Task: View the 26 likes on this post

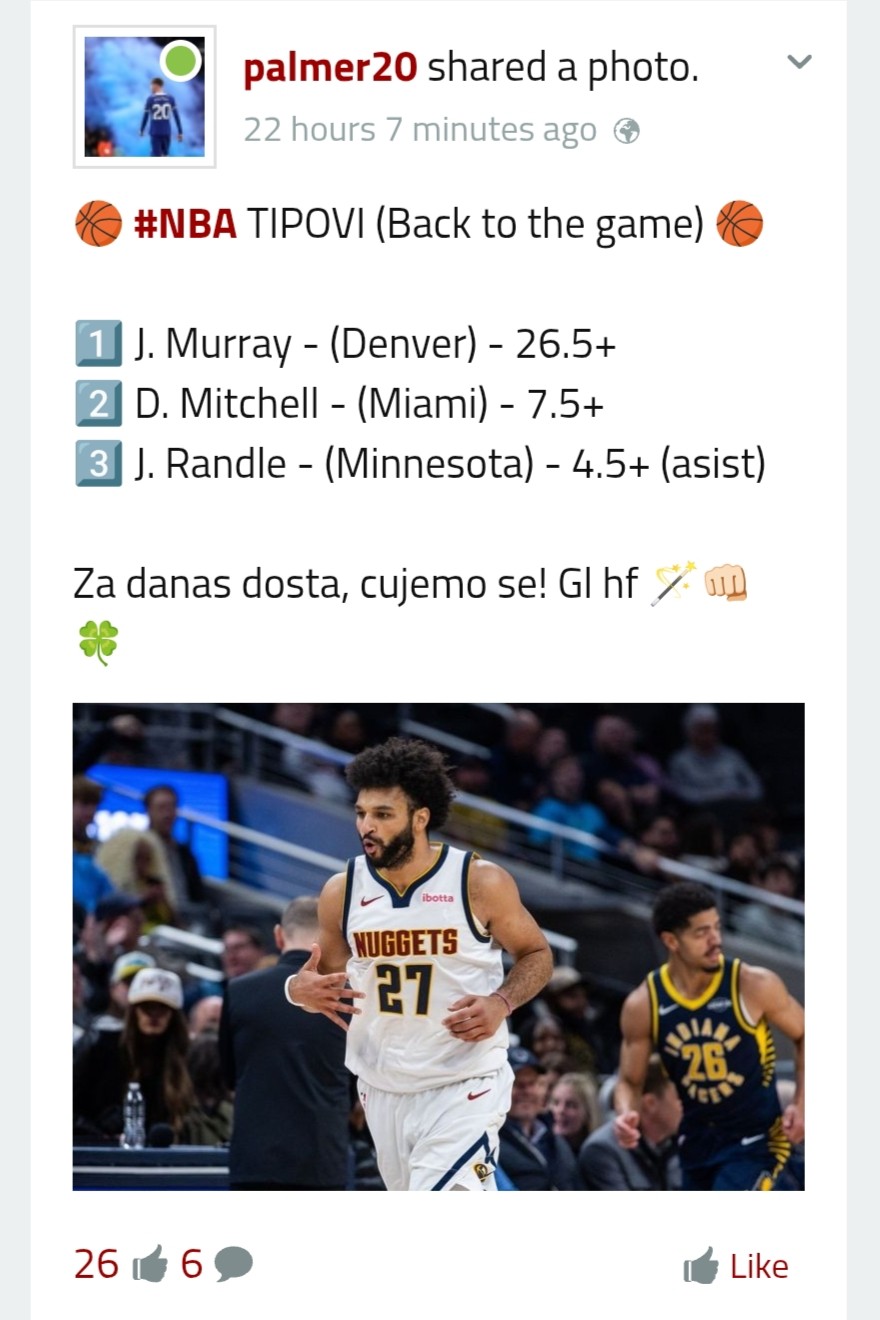Action: click(120, 1265)
